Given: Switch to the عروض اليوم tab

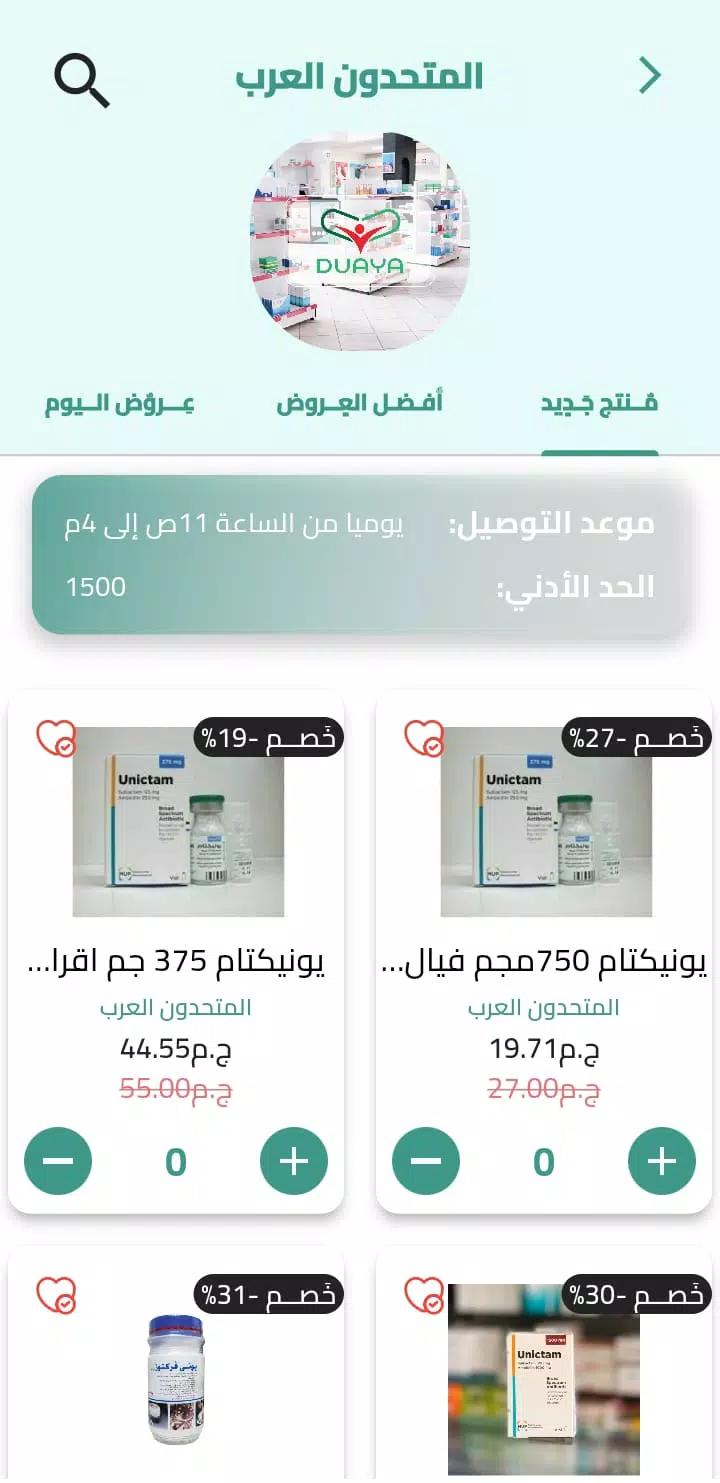Looking at the screenshot, I should [x=118, y=405].
